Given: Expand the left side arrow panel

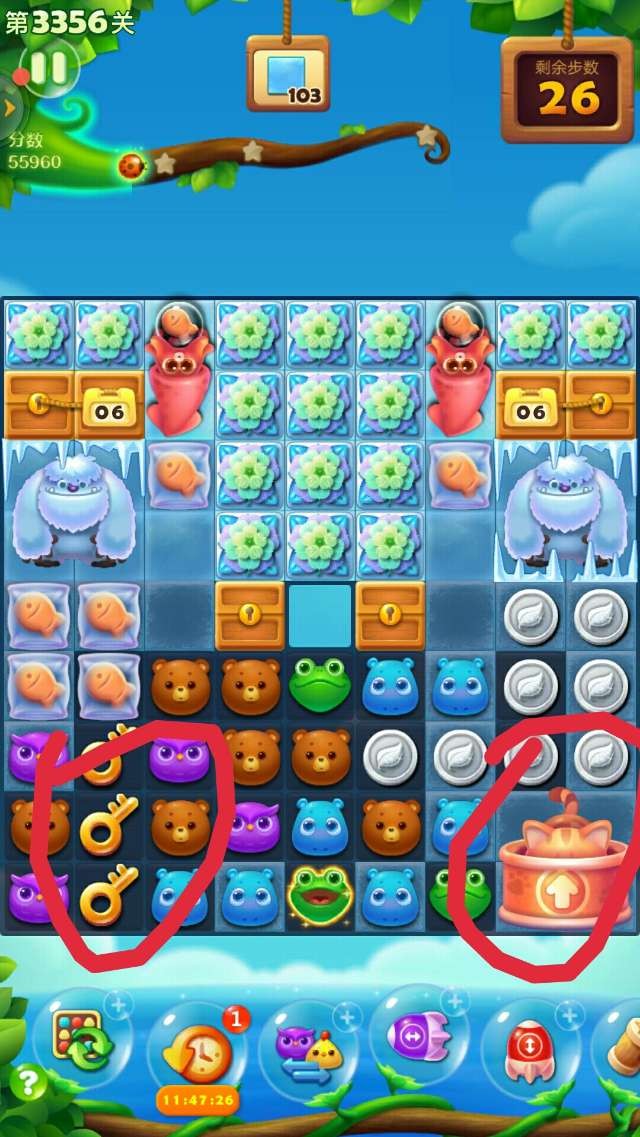Looking at the screenshot, I should [9, 106].
